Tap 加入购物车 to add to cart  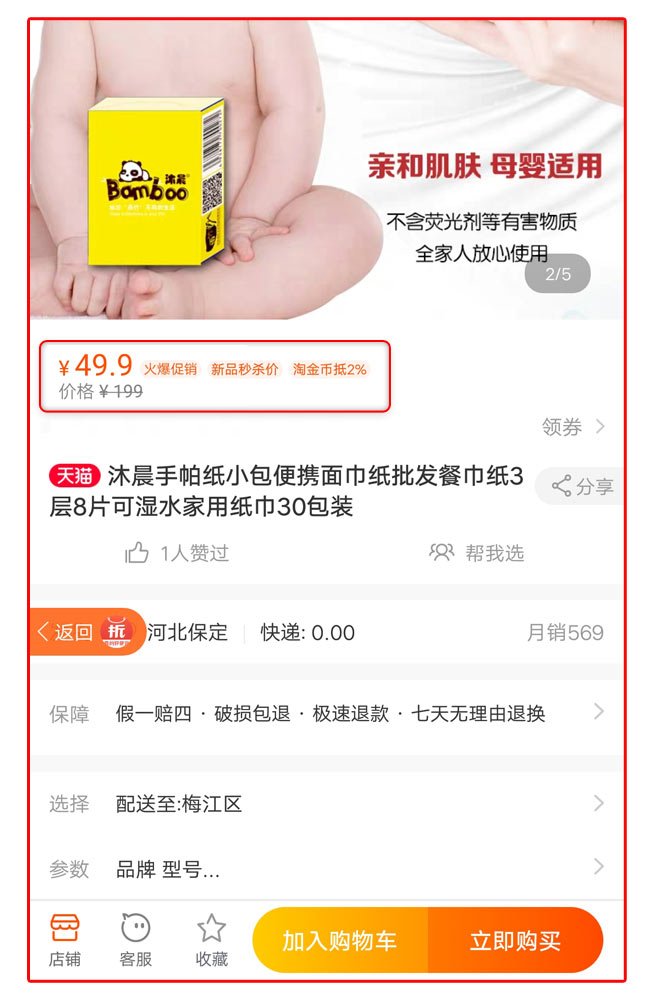click(x=340, y=941)
